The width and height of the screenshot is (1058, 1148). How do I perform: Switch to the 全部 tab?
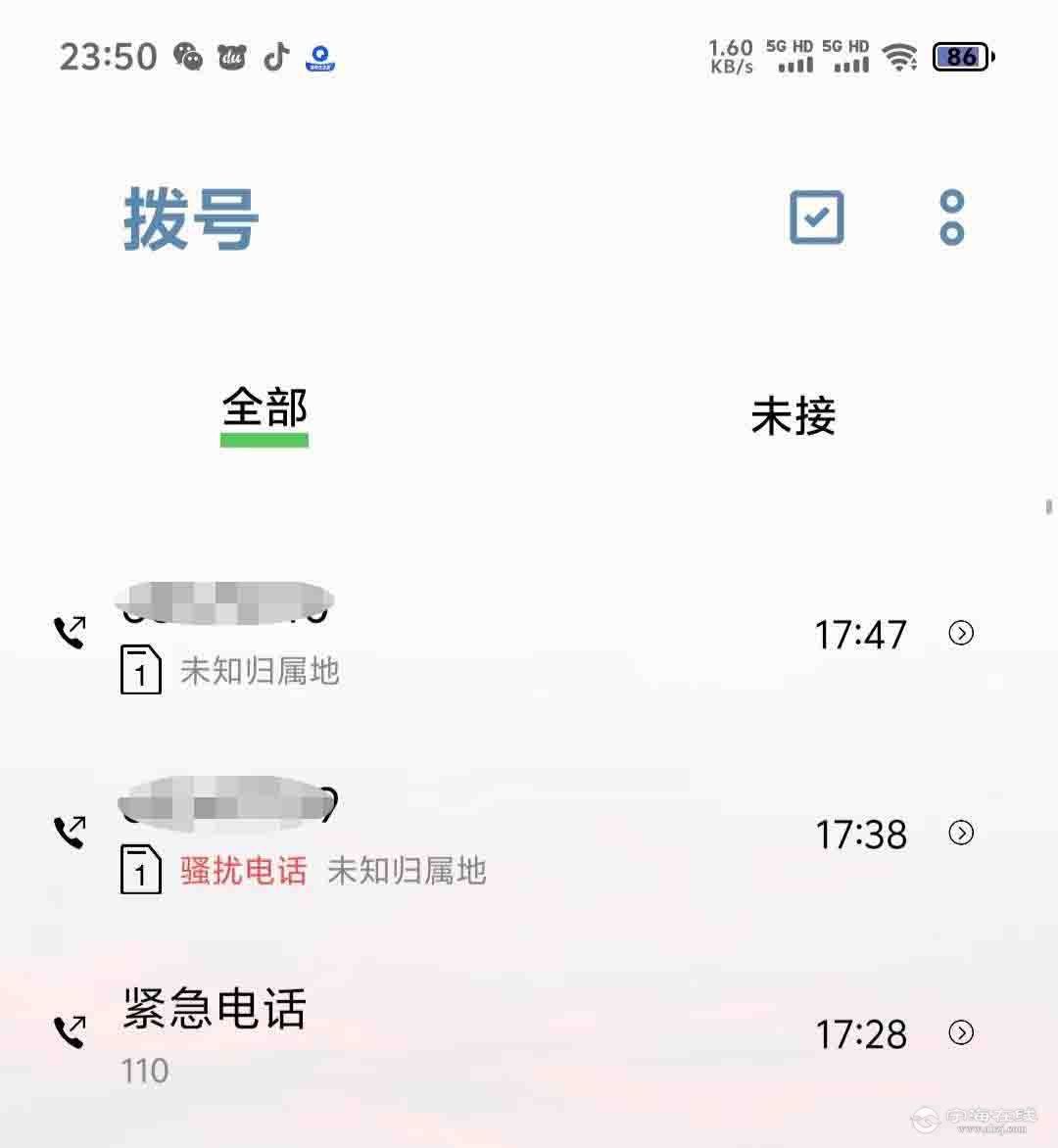tap(264, 409)
